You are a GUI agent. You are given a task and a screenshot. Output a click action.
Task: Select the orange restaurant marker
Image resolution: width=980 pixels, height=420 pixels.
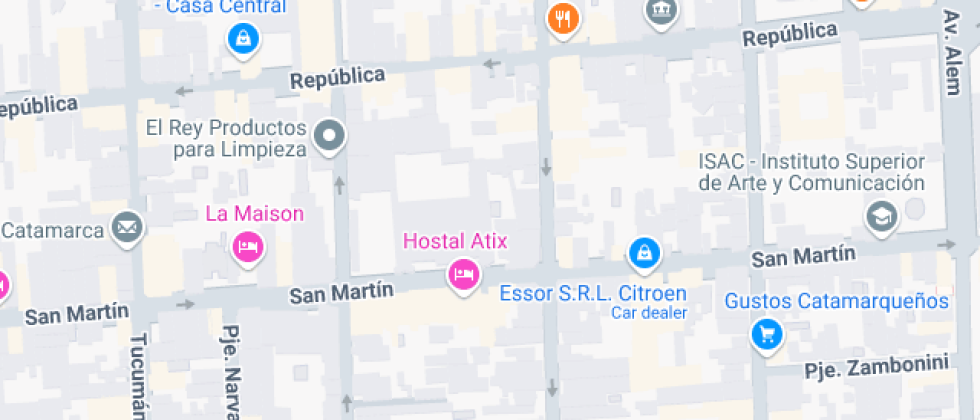coord(564,18)
